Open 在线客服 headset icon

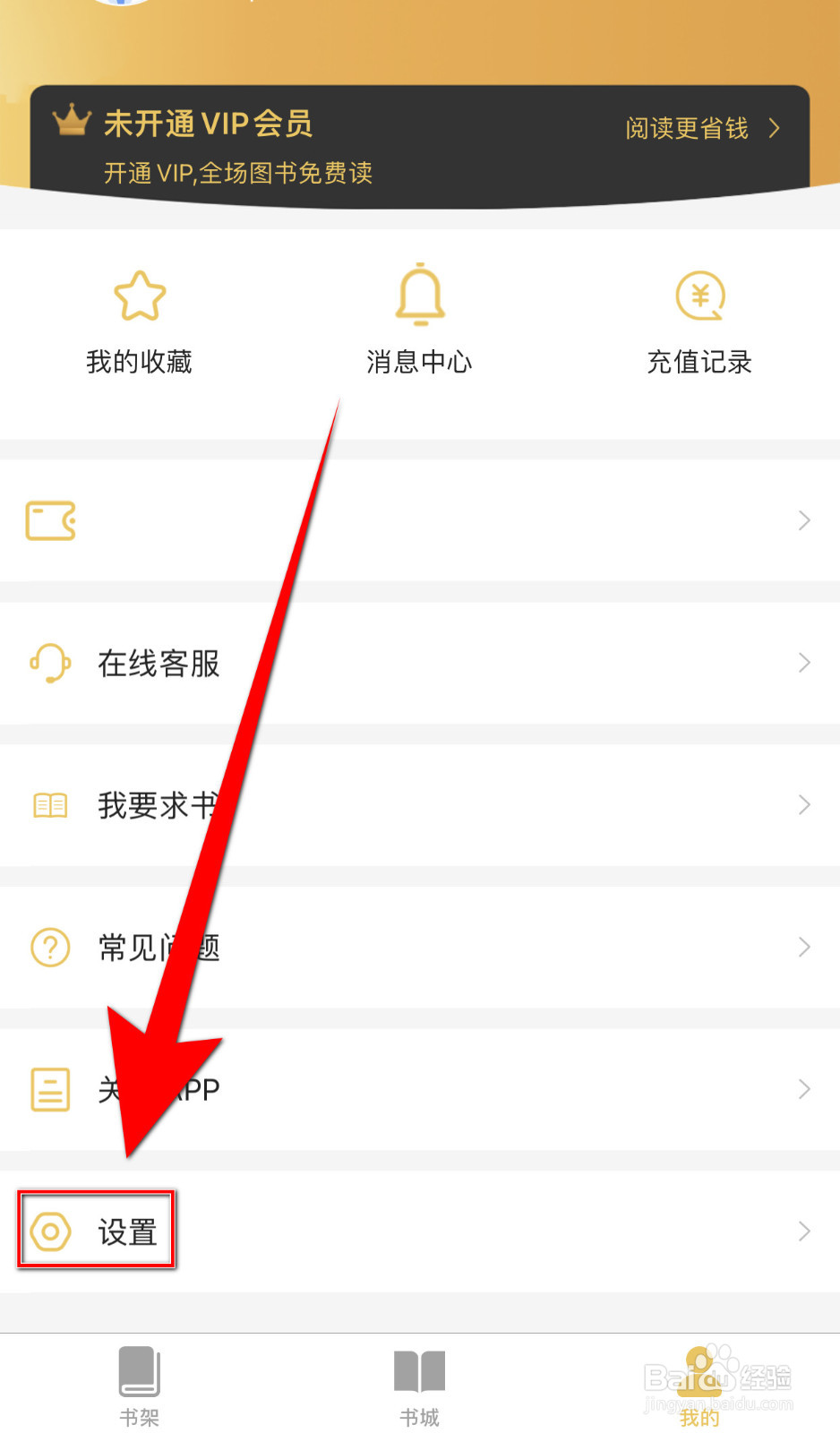pos(50,664)
